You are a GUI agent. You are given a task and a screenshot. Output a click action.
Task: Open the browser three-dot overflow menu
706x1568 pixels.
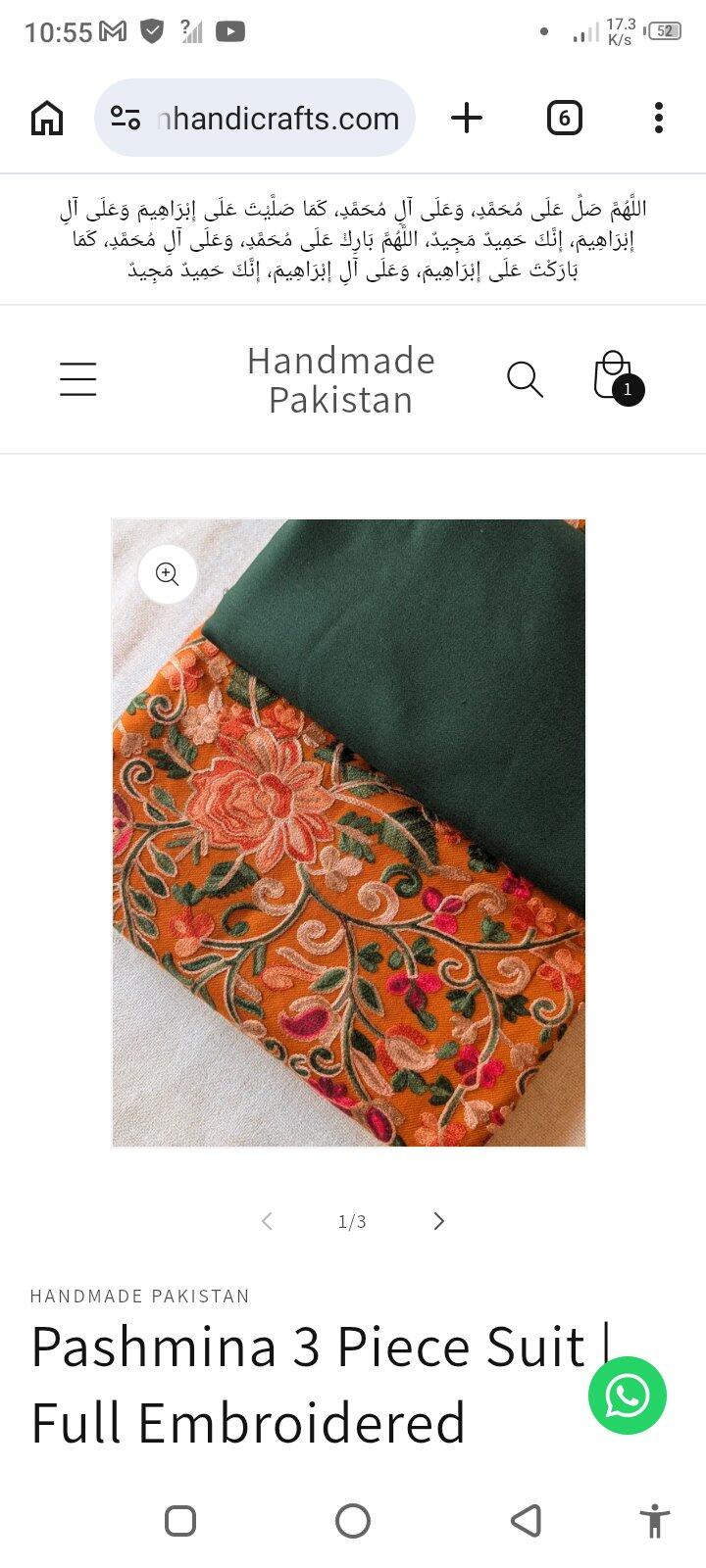point(659,119)
